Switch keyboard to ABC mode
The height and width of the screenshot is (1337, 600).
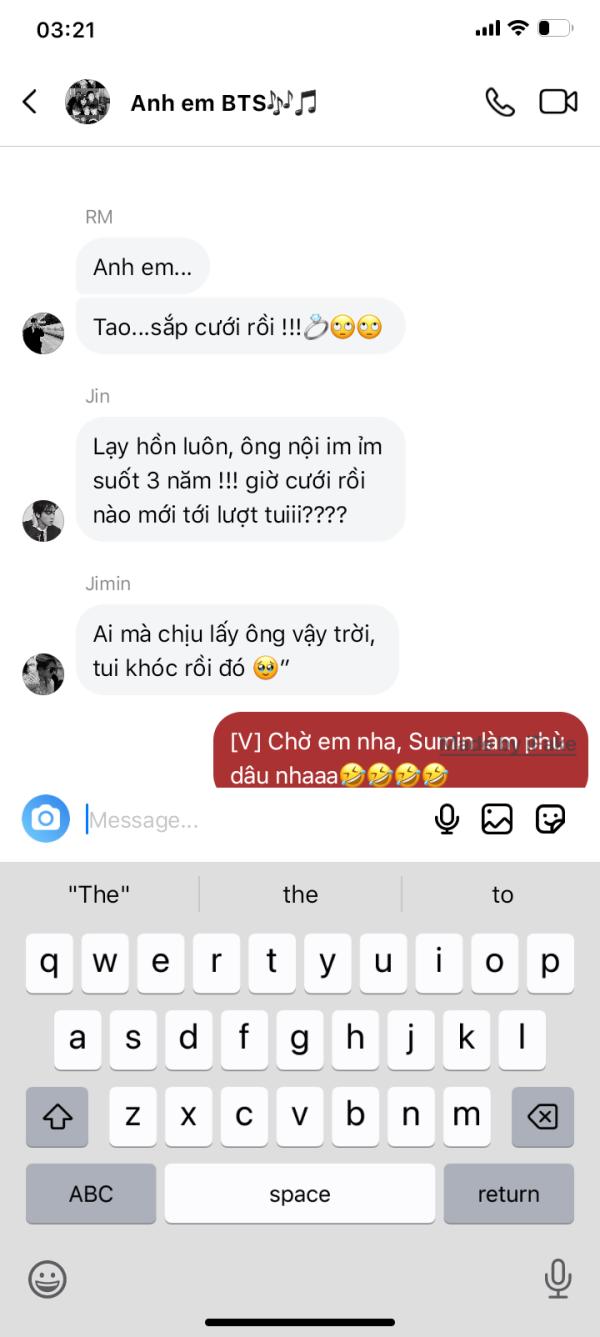pyautogui.click(x=91, y=1193)
